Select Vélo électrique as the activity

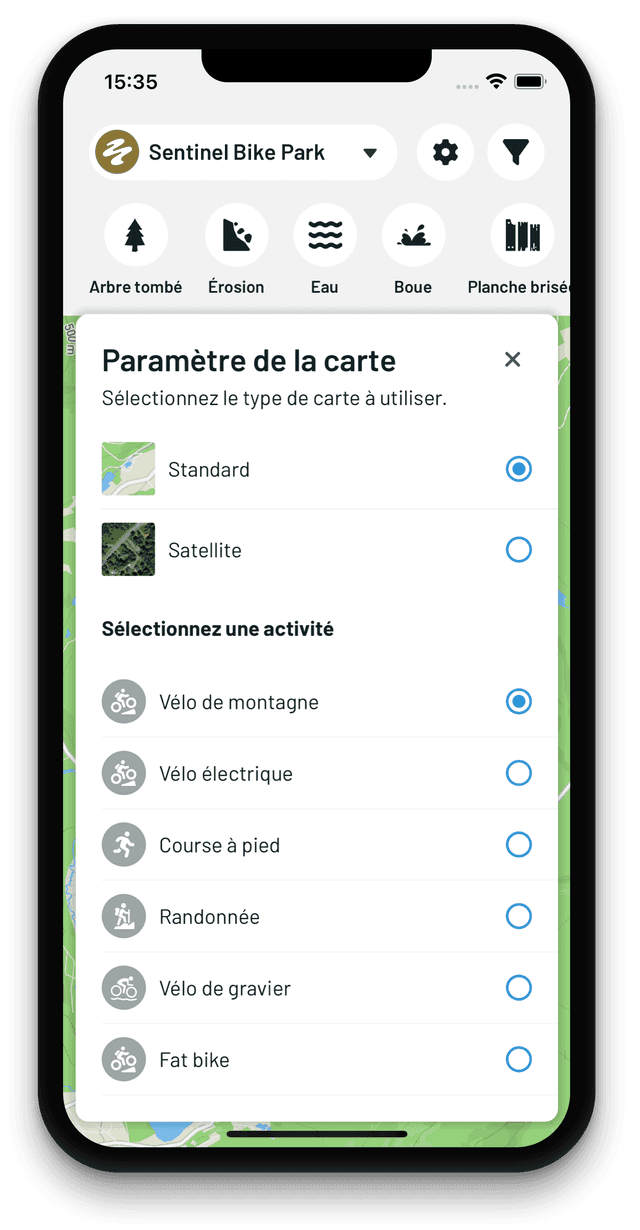pos(518,773)
